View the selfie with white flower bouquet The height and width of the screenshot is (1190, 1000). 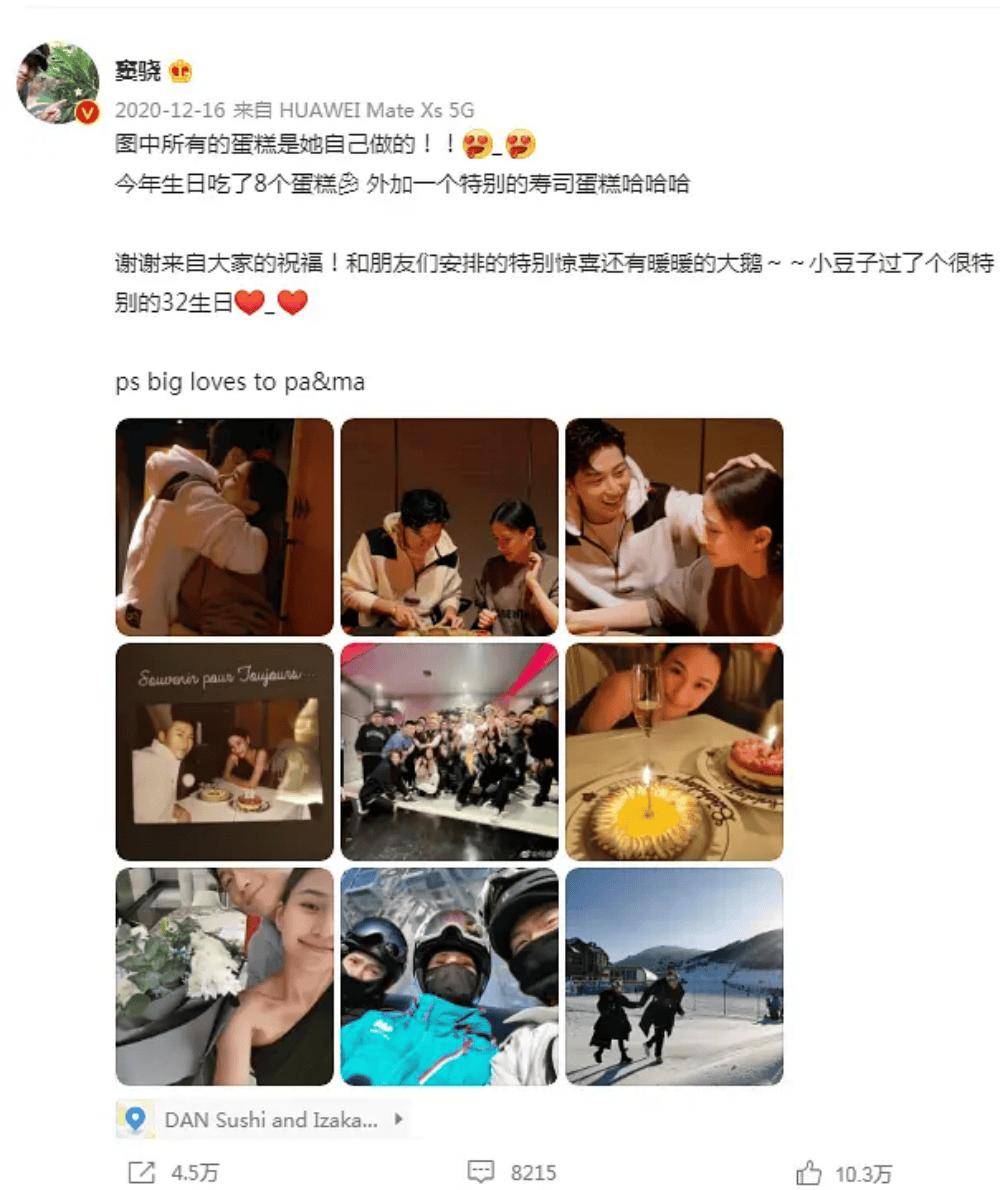(x=224, y=977)
